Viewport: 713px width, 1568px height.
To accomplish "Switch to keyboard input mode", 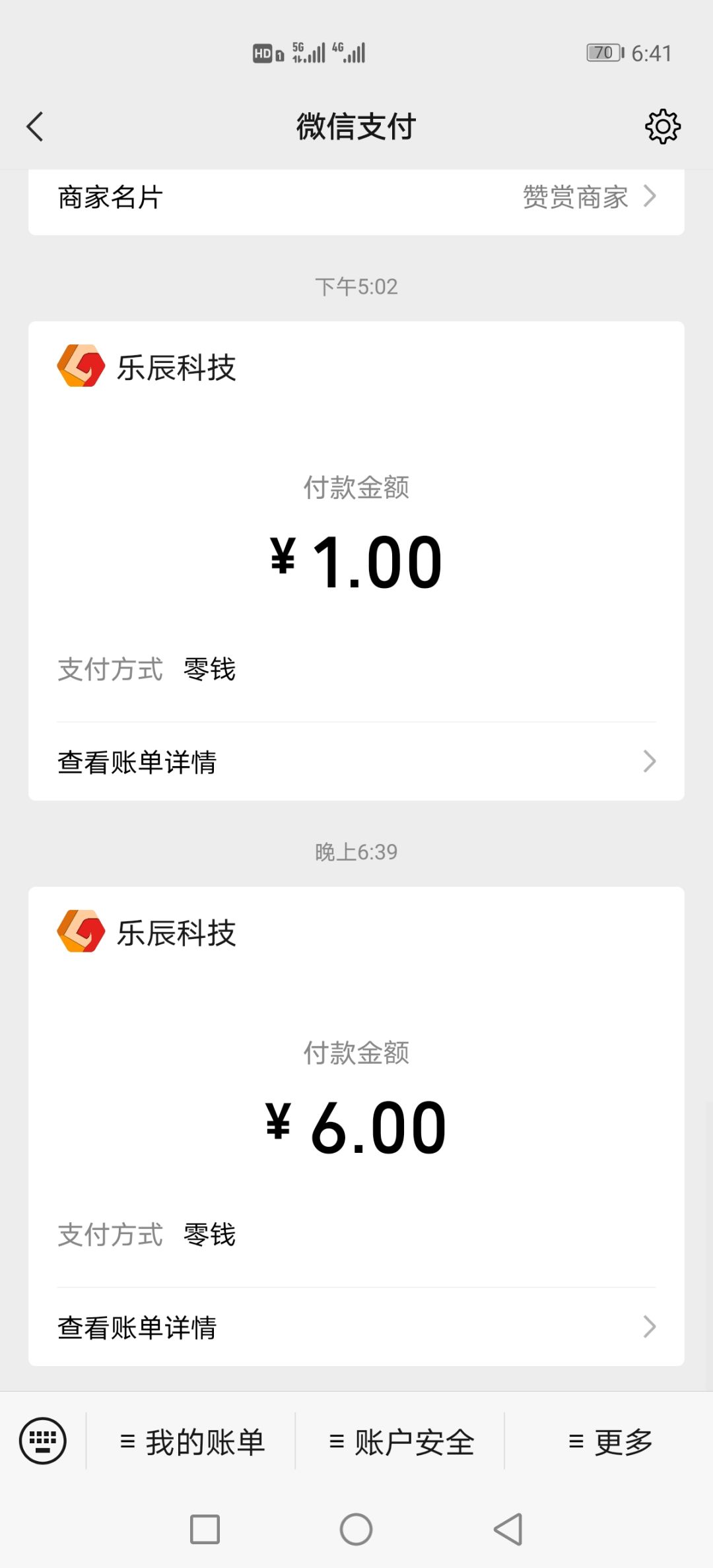I will coord(43,1441).
